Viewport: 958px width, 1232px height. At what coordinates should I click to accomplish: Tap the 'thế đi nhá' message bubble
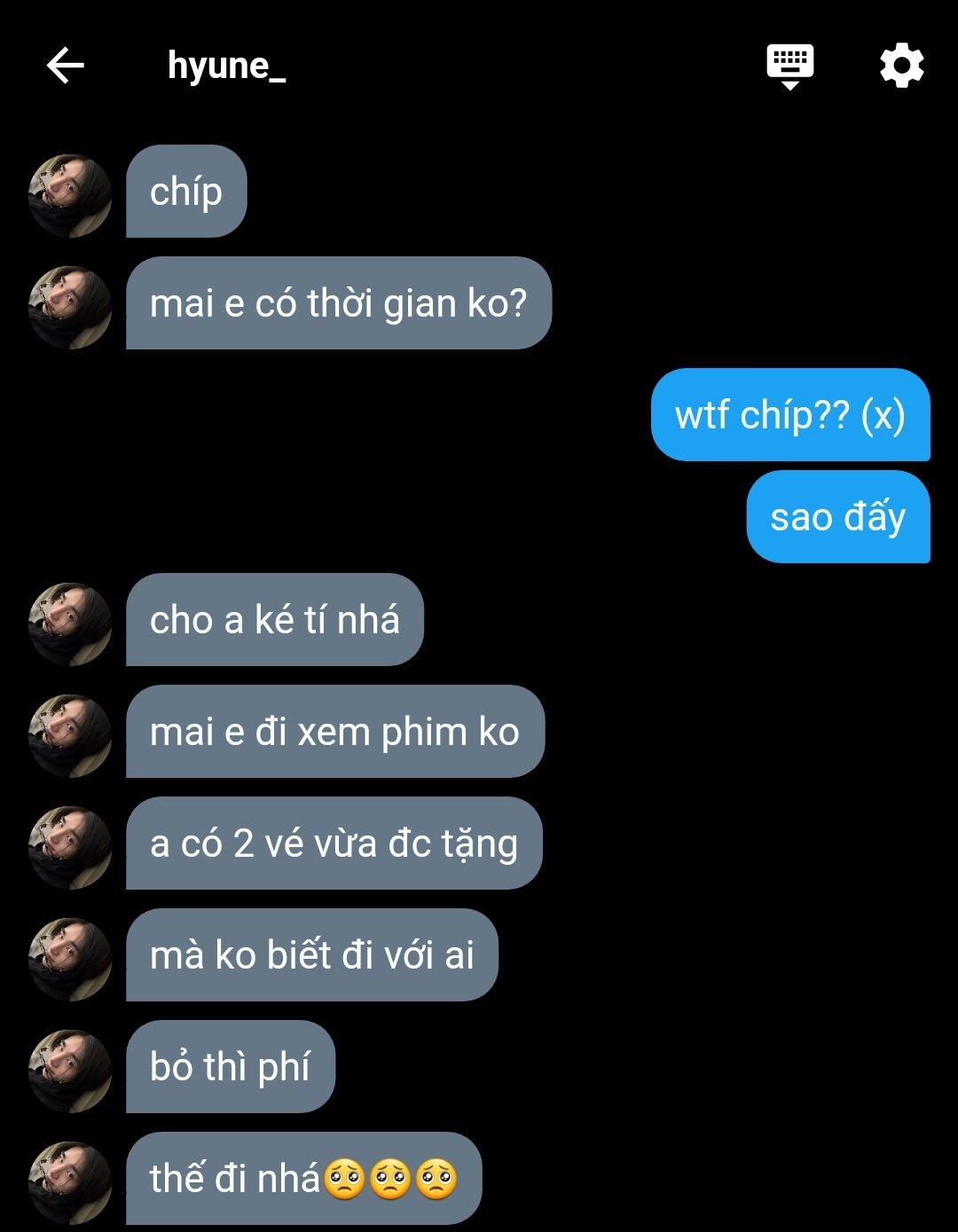pyautogui.click(x=303, y=1178)
